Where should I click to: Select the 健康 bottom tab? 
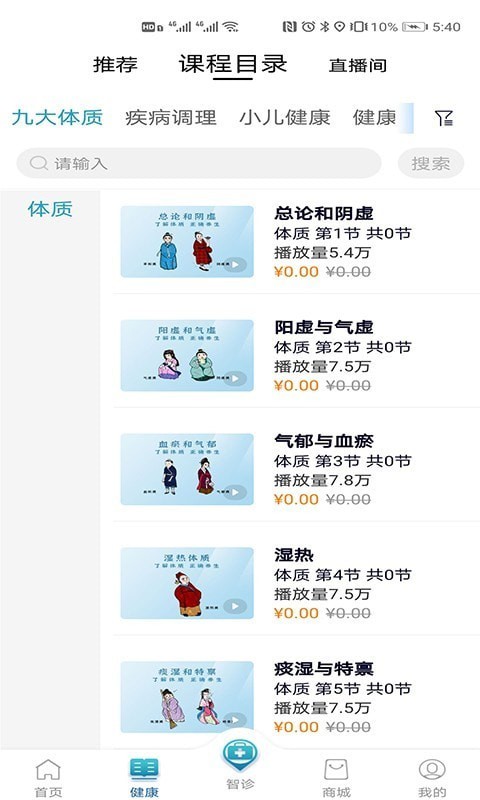pyautogui.click(x=144, y=778)
